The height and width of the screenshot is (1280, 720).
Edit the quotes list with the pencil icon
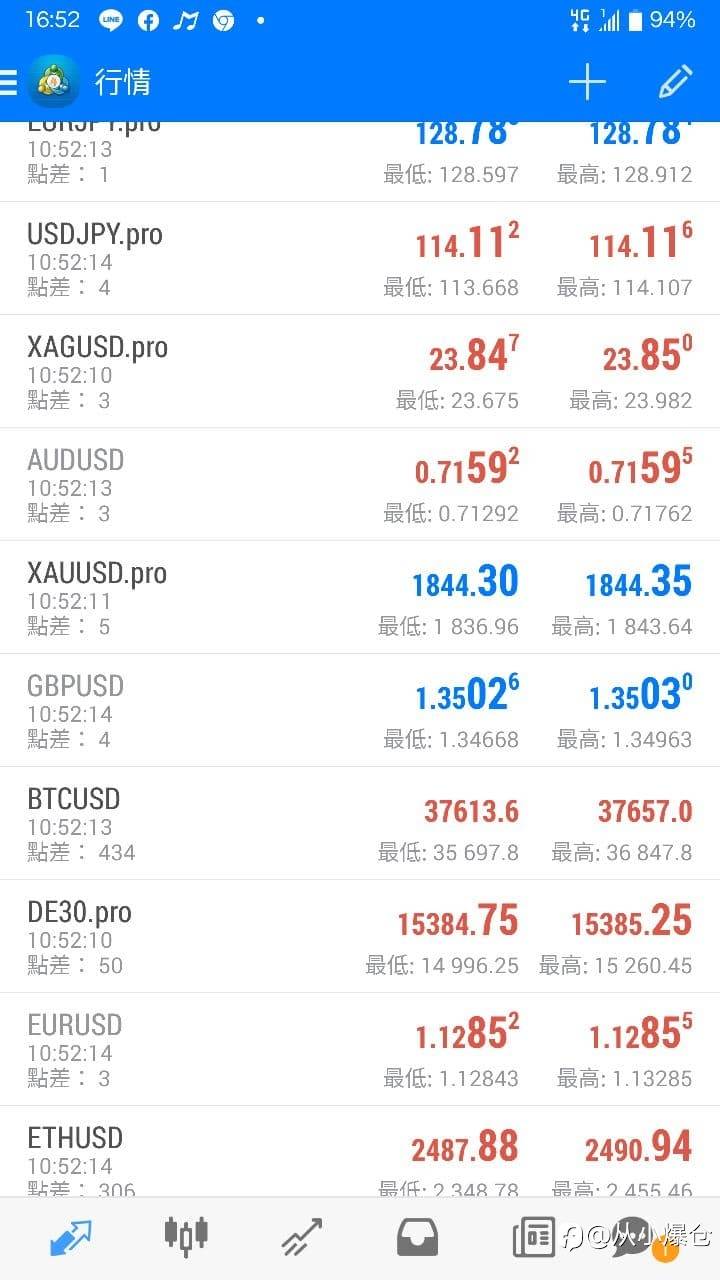point(675,82)
